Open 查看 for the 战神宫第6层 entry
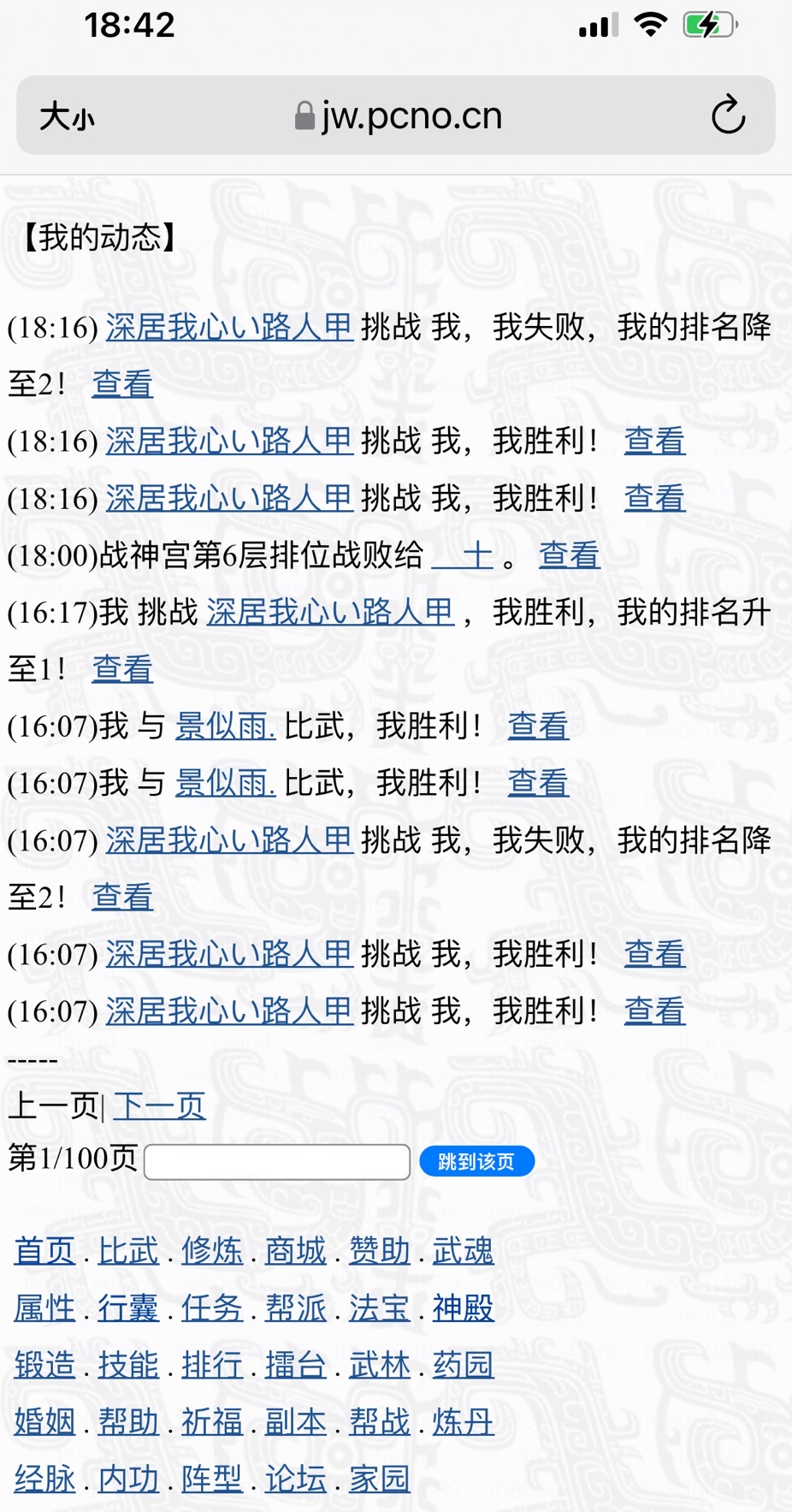Viewport: 792px width, 1512px height. click(569, 555)
